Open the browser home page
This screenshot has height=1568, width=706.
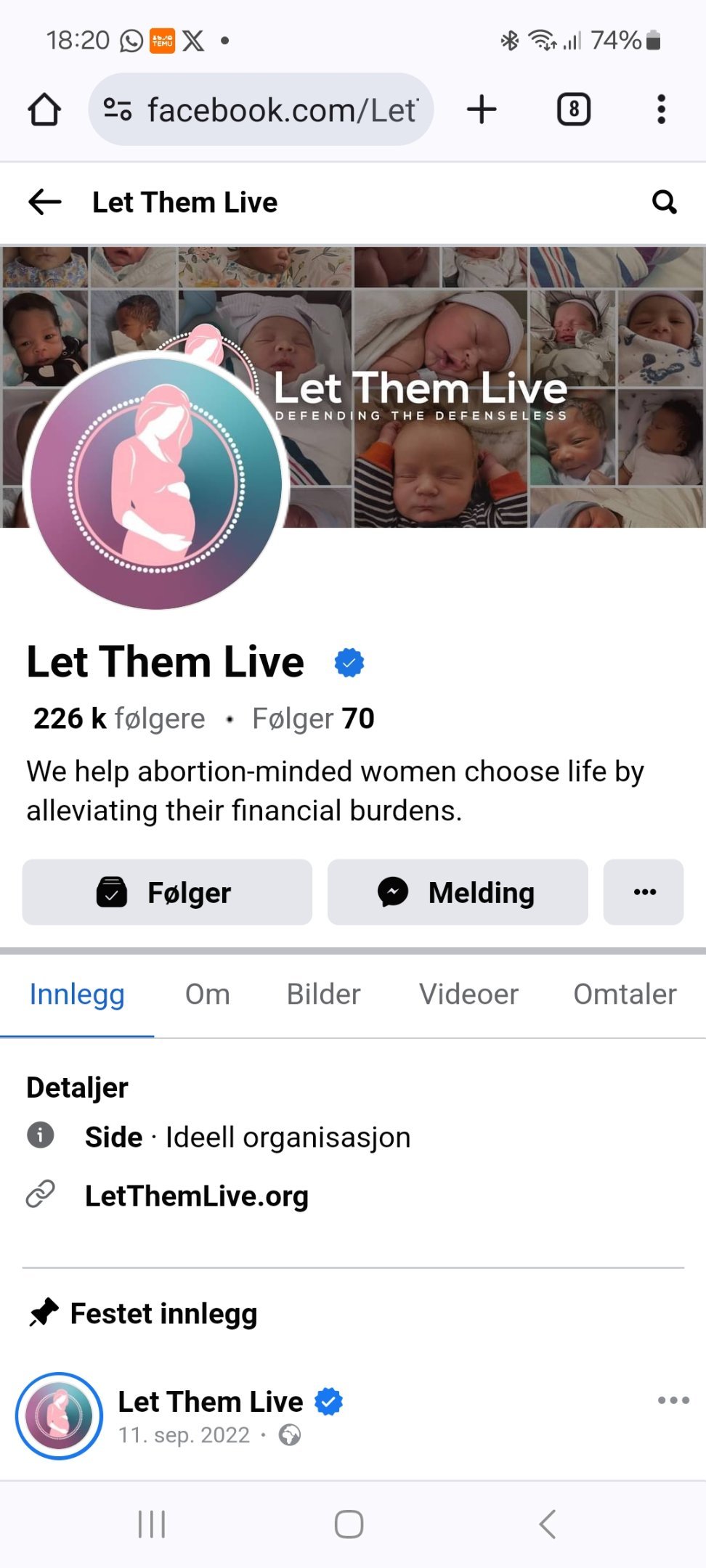click(44, 110)
